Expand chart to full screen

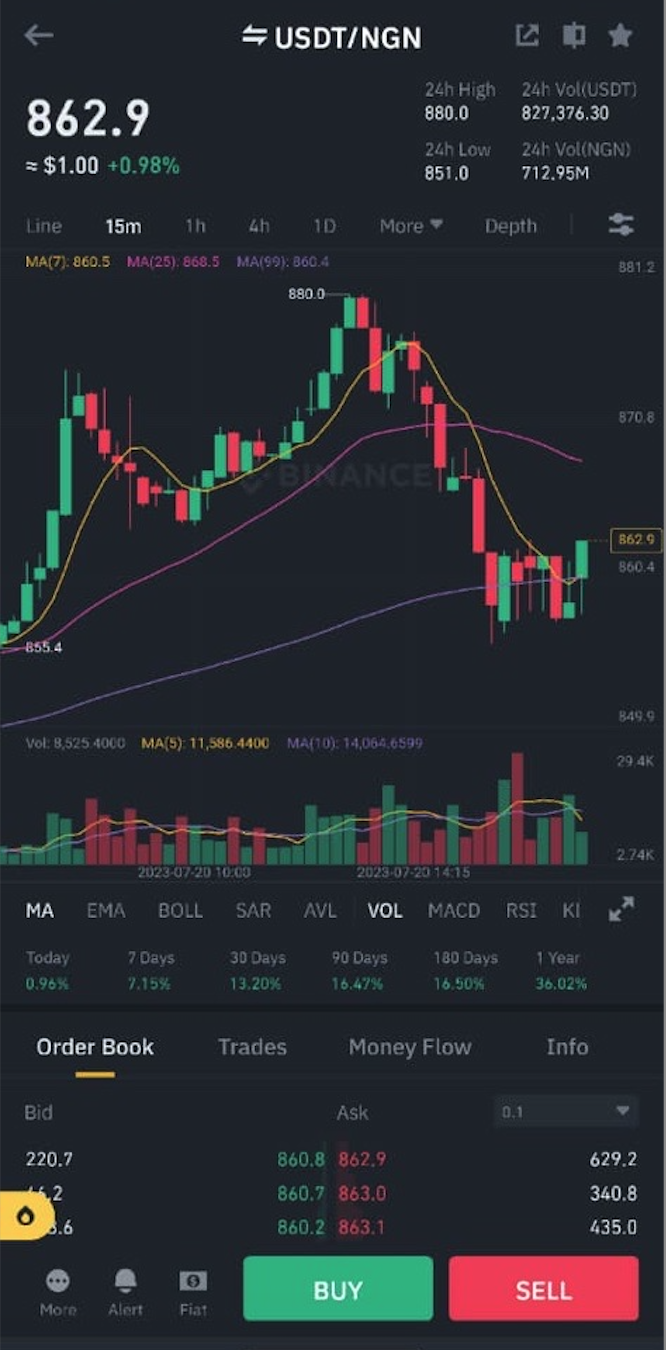coord(621,909)
